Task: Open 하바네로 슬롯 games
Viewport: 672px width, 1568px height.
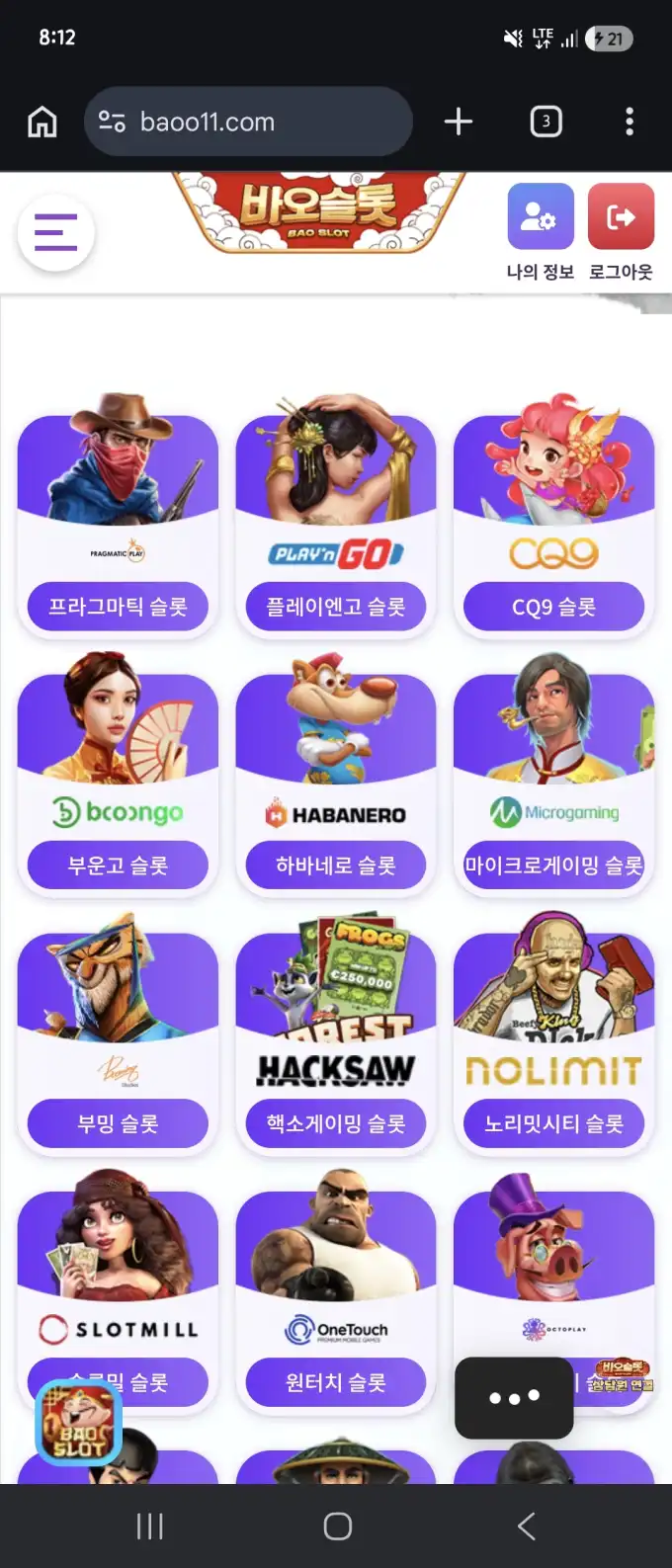Action: click(x=336, y=866)
